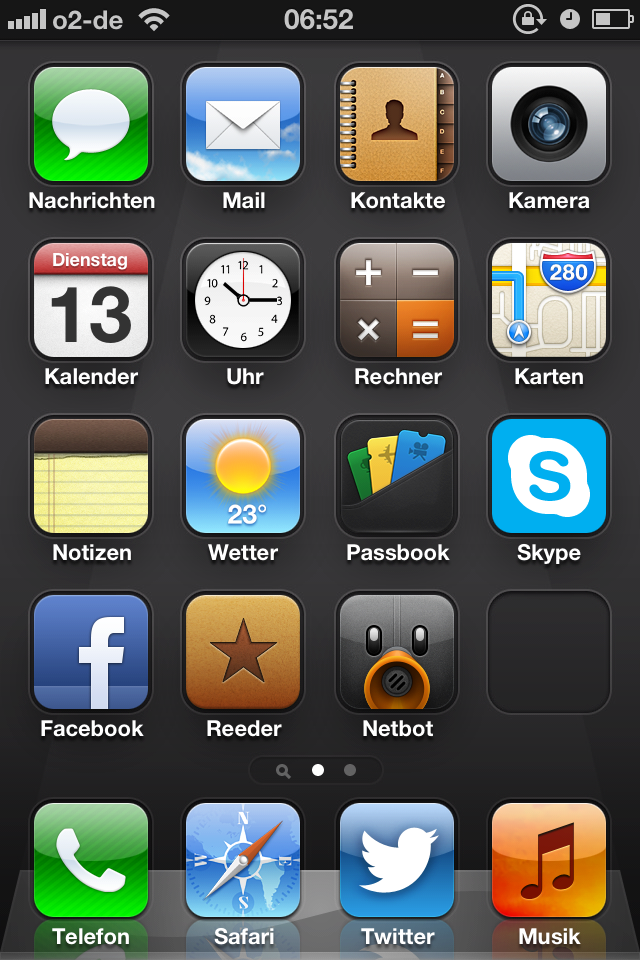The image size is (640, 960).
Task: Open Twitter from the dock
Action: [x=397, y=861]
